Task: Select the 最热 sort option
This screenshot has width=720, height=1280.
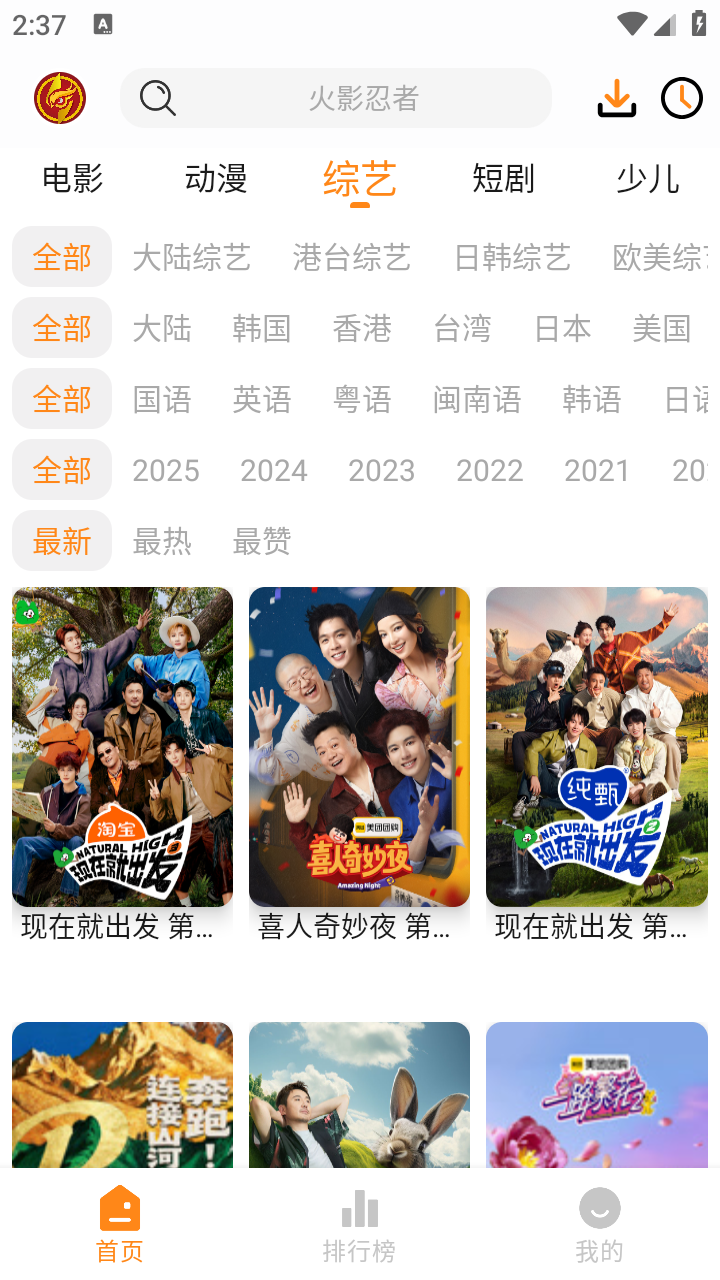Action: [163, 540]
